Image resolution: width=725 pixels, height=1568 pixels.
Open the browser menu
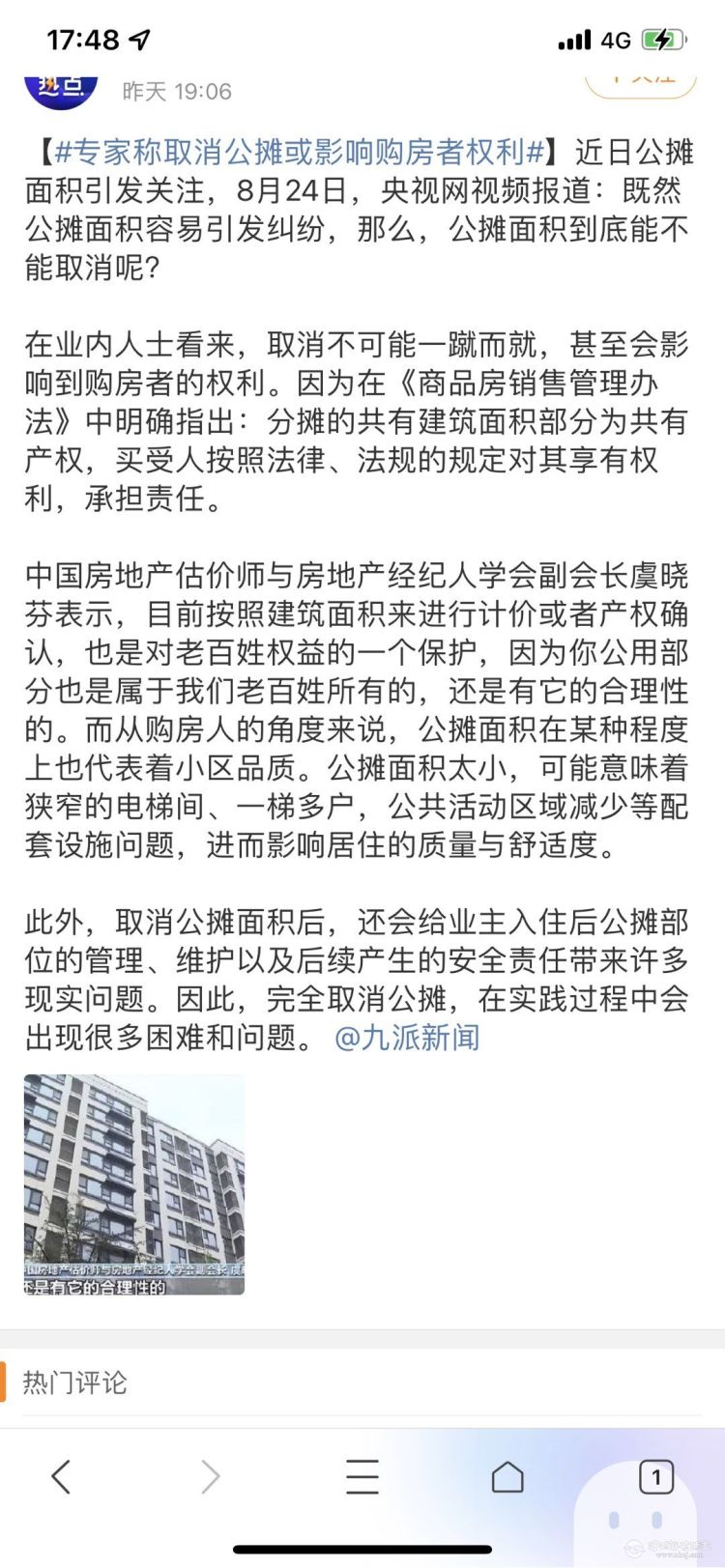coord(362,1476)
